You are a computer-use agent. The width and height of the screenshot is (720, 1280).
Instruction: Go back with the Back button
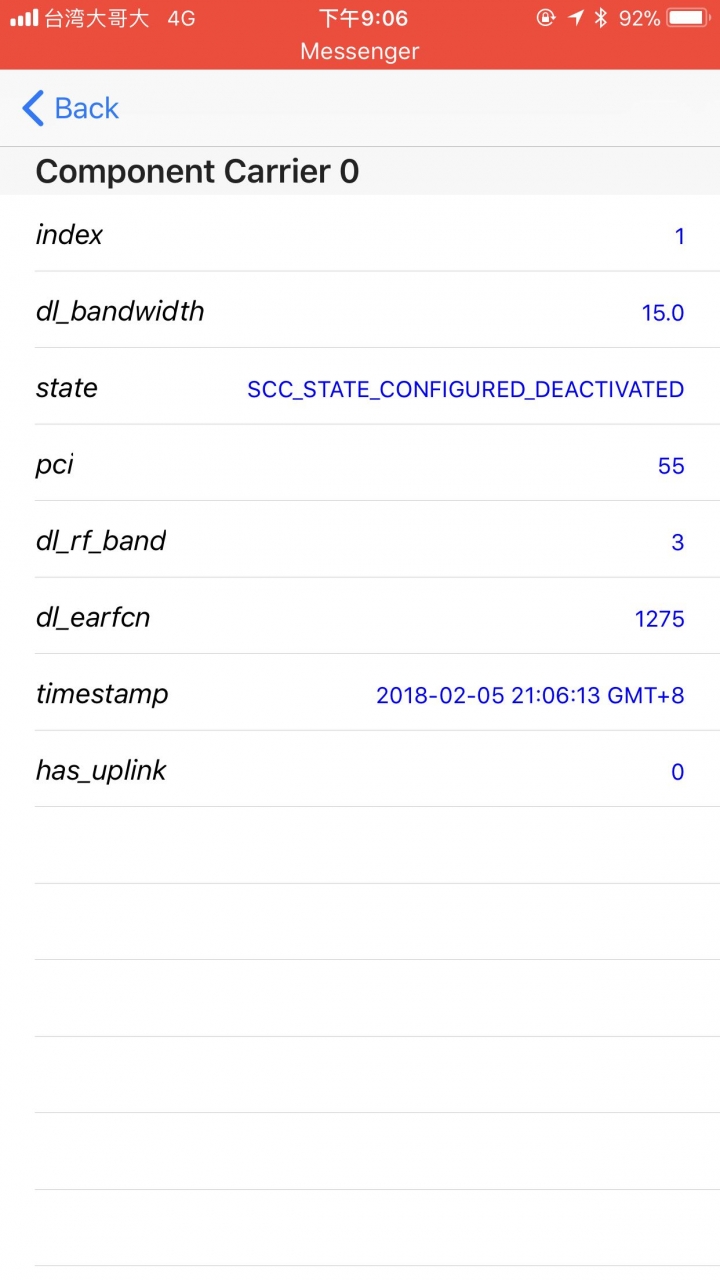(x=70, y=108)
